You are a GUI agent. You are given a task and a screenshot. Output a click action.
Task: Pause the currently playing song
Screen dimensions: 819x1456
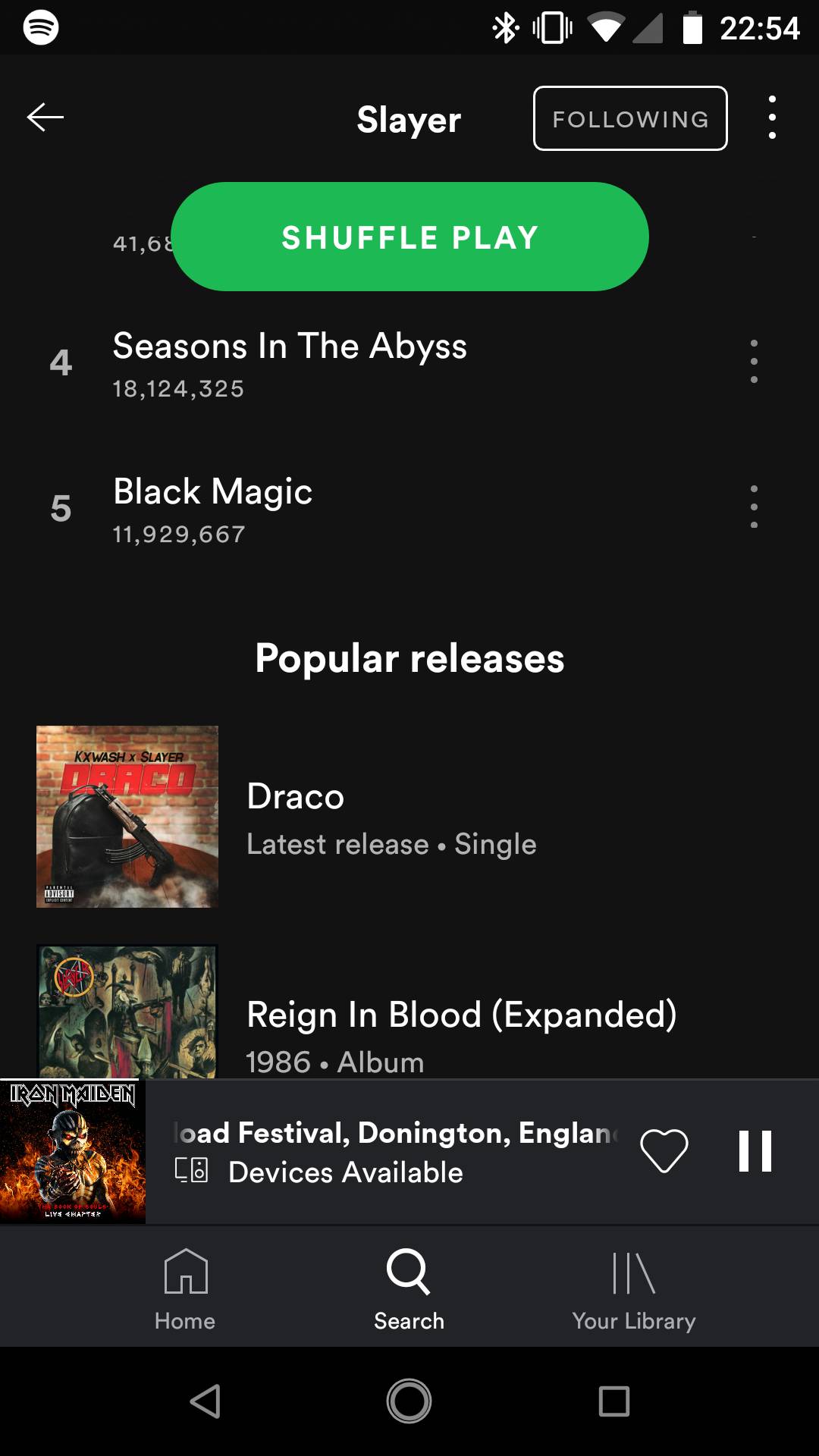tap(756, 1150)
